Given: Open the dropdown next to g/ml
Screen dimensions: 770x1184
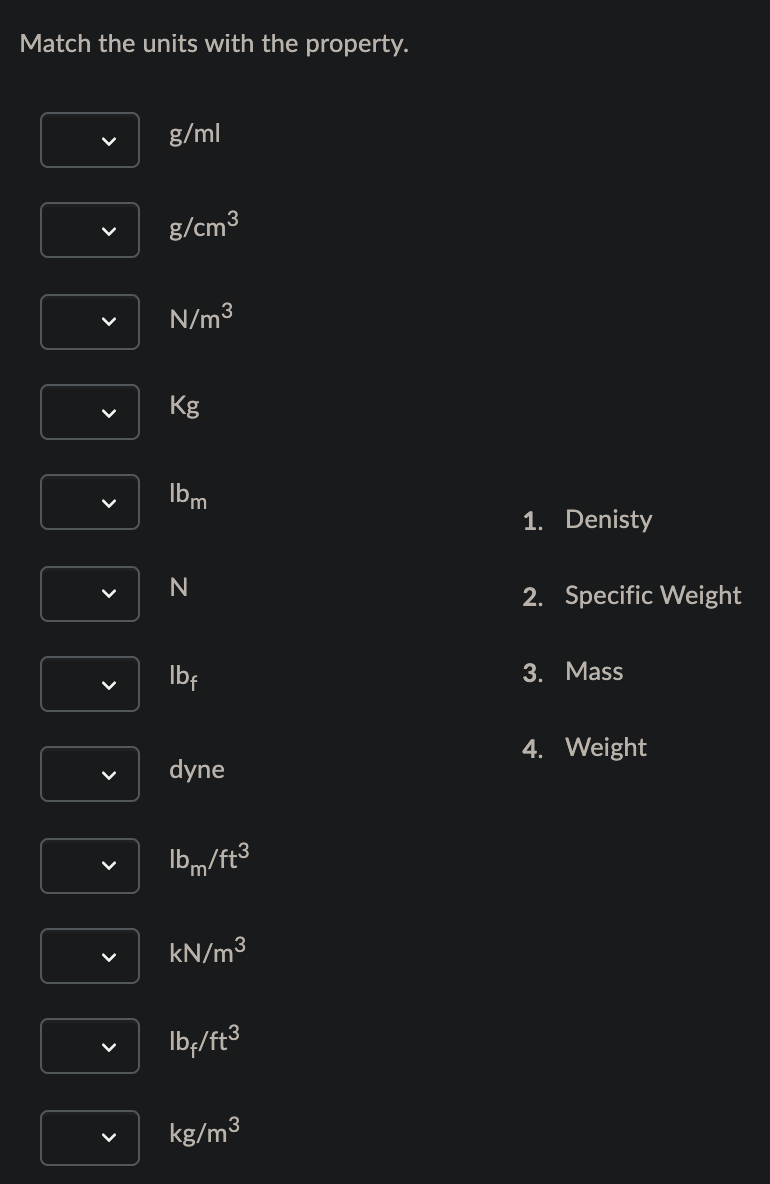Looking at the screenshot, I should 90,140.
